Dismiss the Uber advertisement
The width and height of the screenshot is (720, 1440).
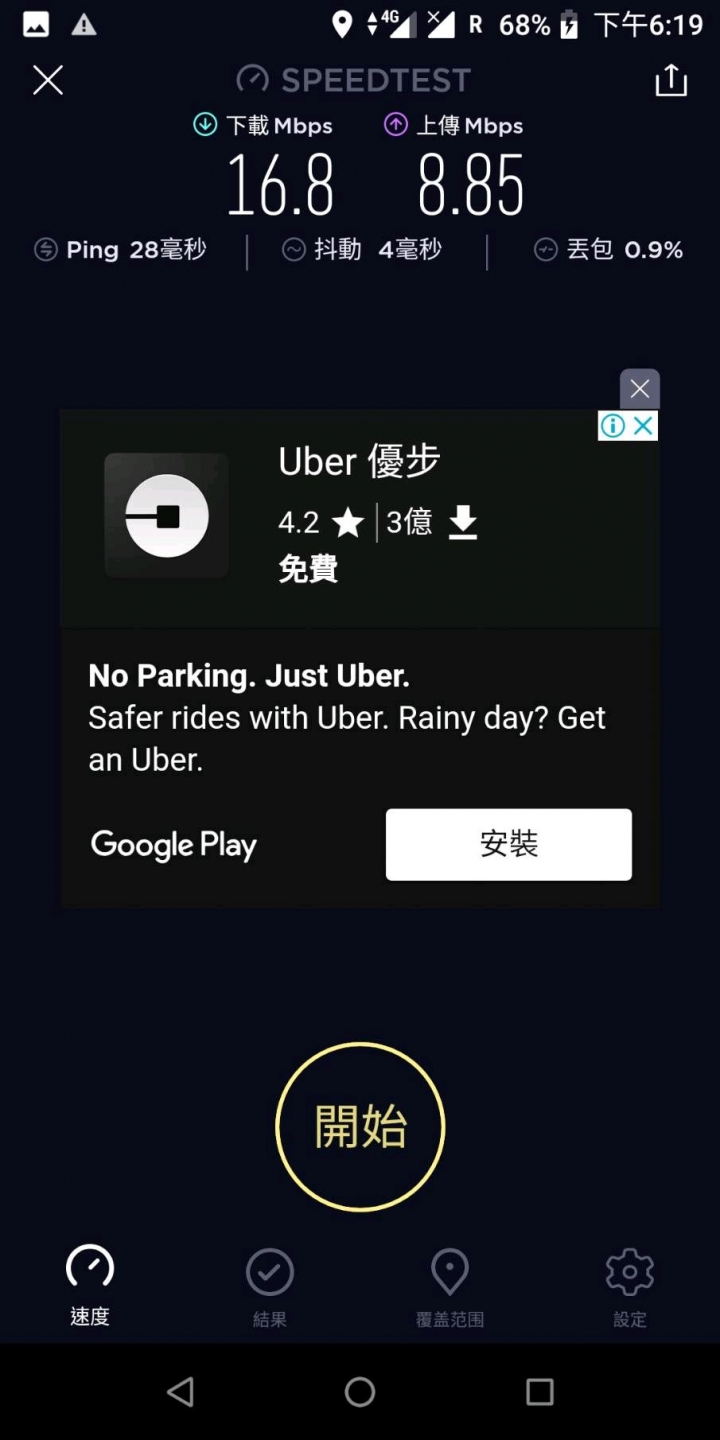click(640, 389)
